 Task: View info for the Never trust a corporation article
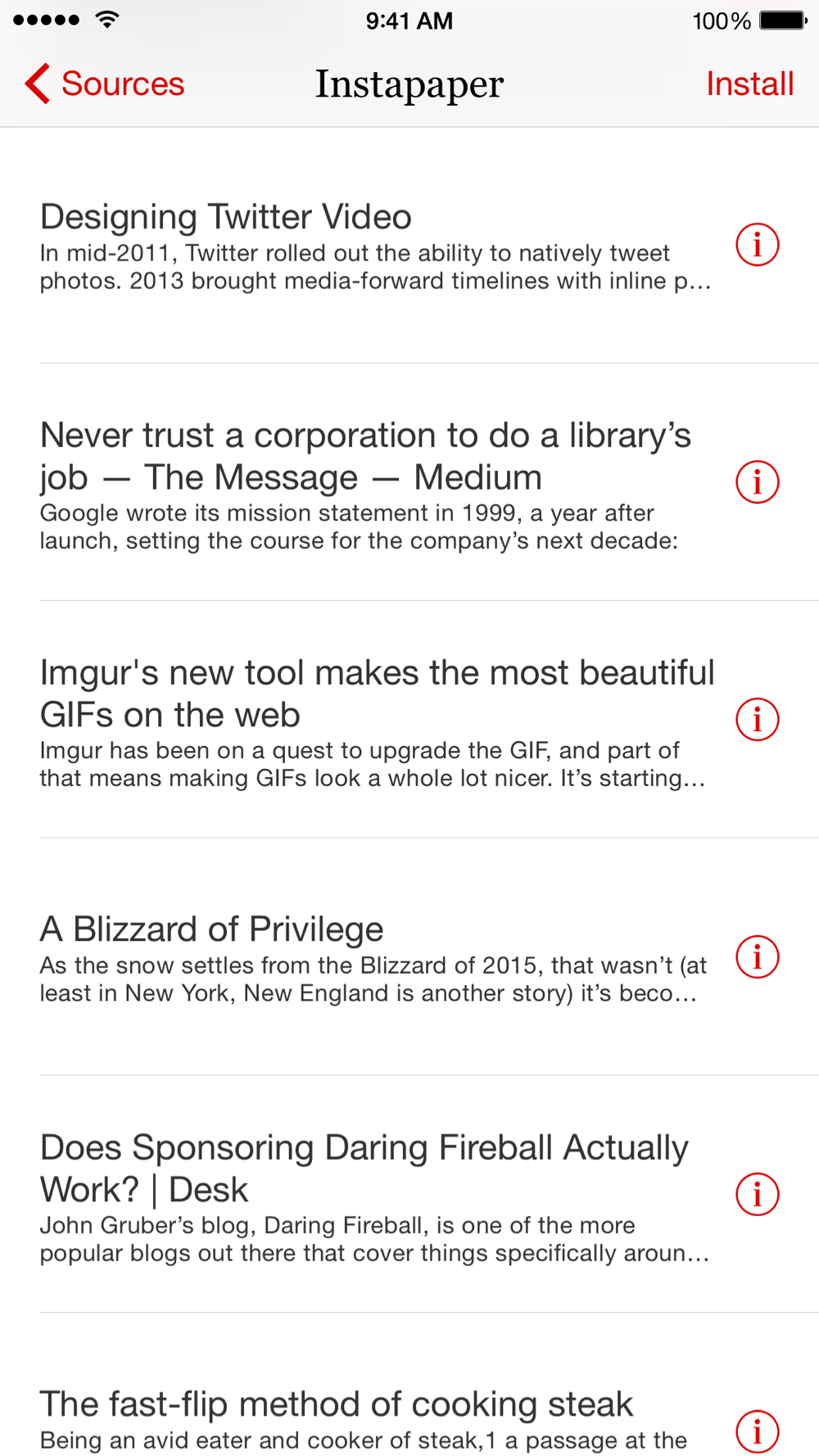pyautogui.click(x=757, y=482)
